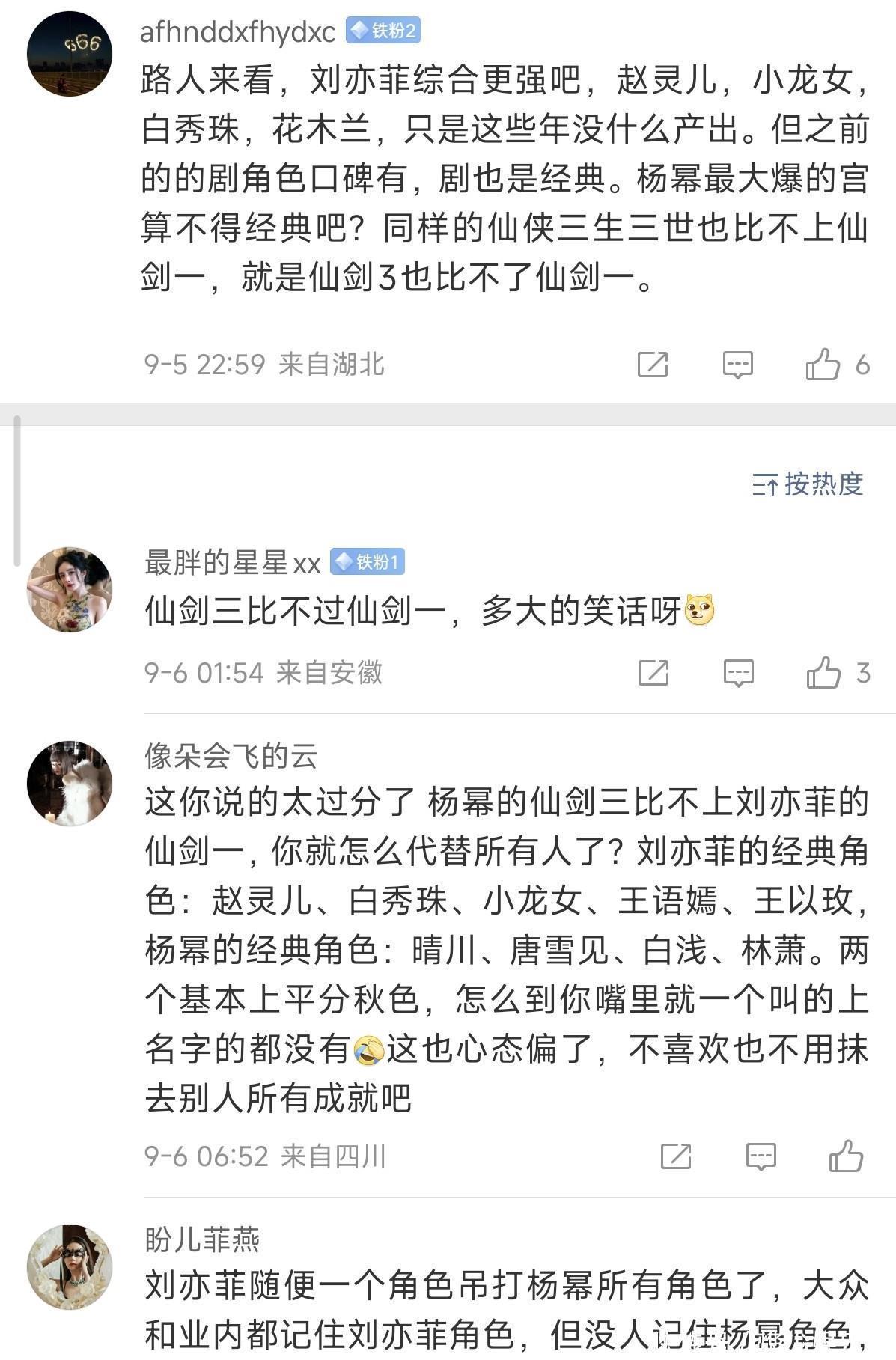Reply to 像朵会飞的云's comment
The image size is (896, 1360).
point(761,1156)
